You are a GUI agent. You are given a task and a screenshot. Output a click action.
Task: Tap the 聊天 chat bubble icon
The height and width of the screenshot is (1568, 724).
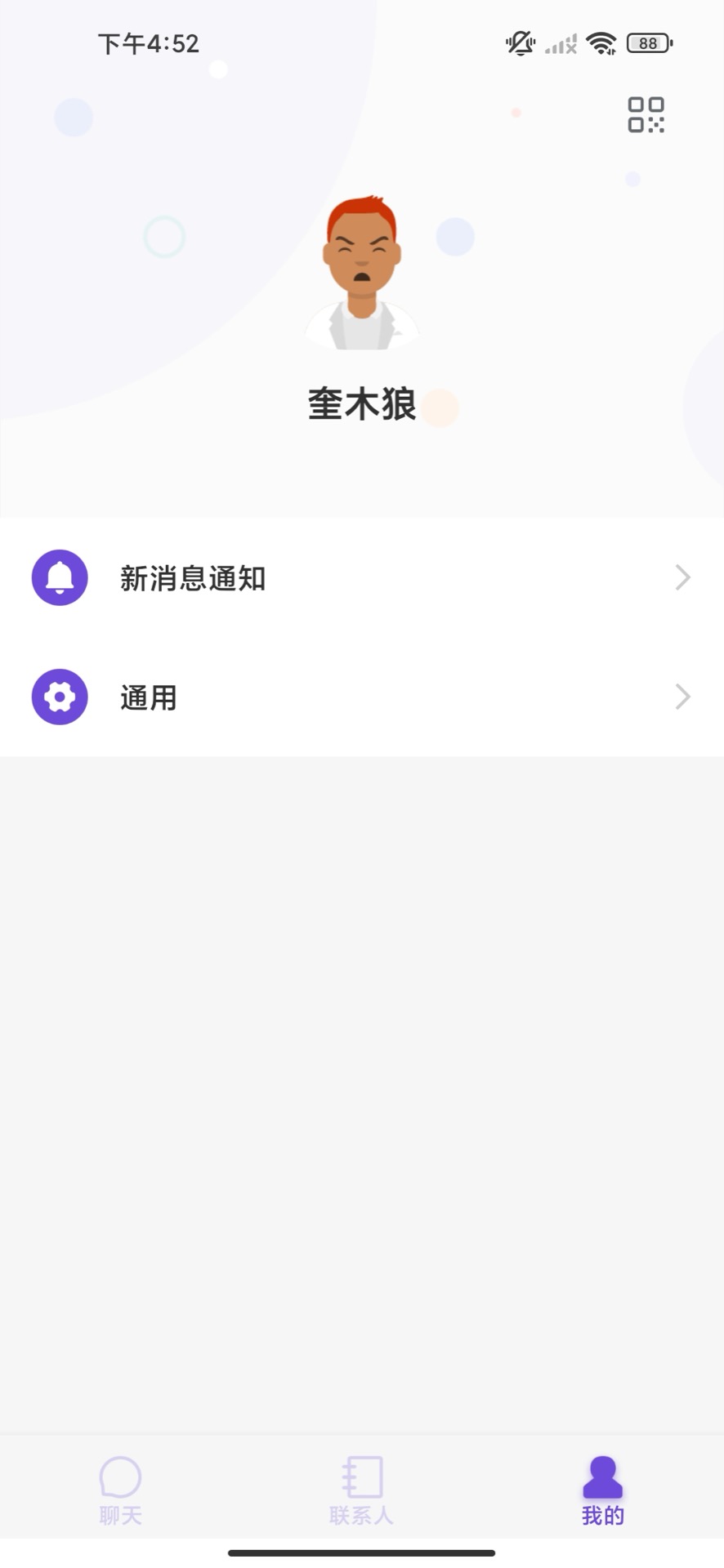point(120,1477)
